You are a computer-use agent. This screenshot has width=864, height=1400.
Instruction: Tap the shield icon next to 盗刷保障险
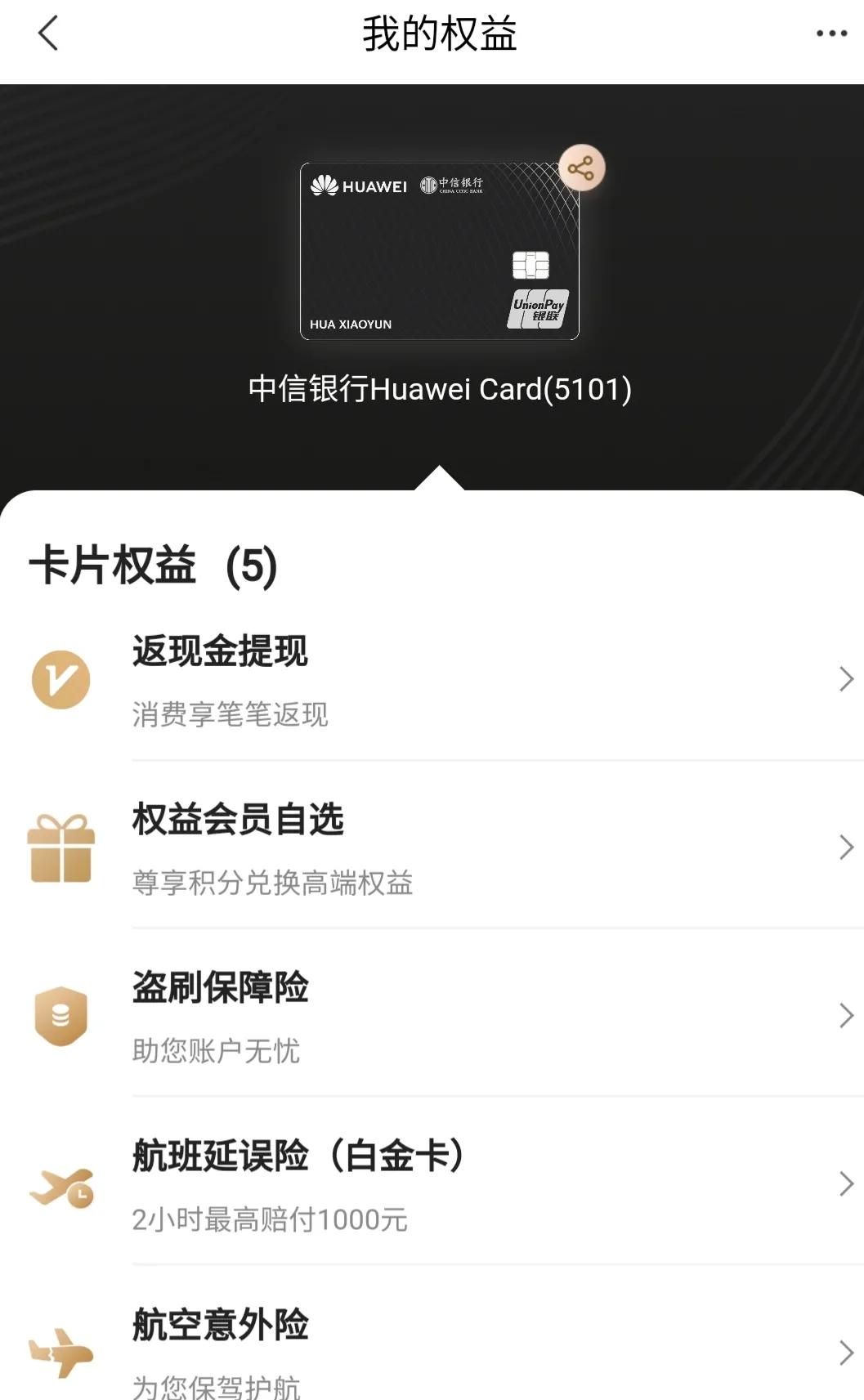point(61,1016)
